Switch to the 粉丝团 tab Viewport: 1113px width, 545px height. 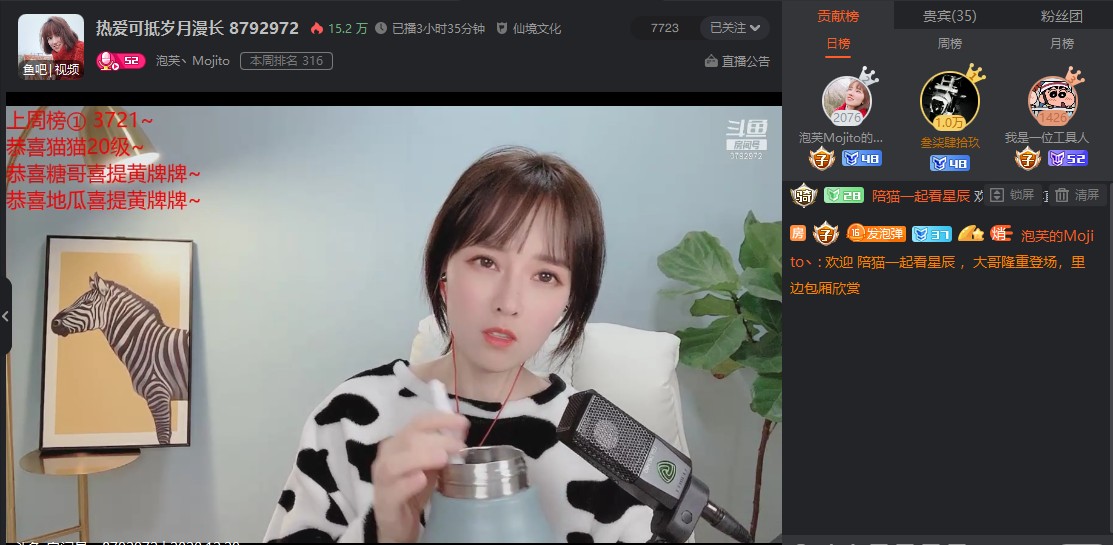pos(1061,15)
